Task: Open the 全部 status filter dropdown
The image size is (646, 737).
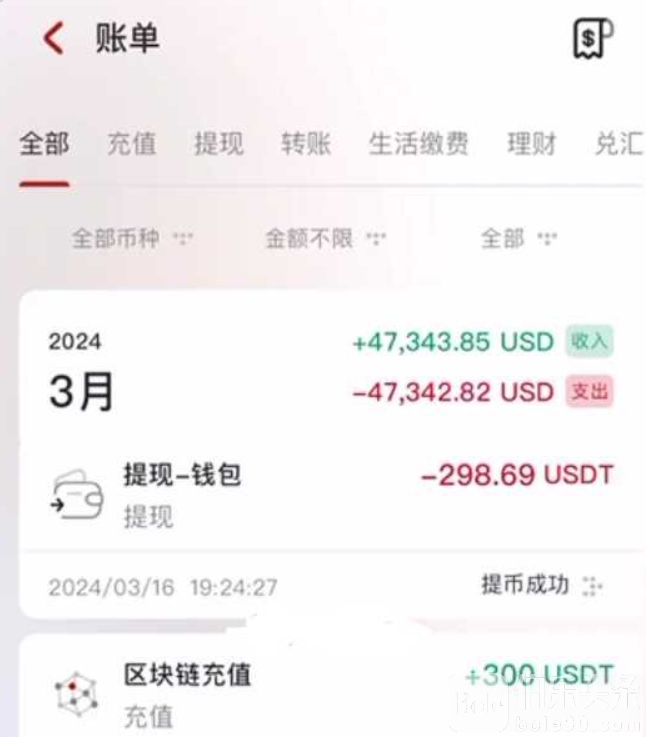Action: coord(518,239)
